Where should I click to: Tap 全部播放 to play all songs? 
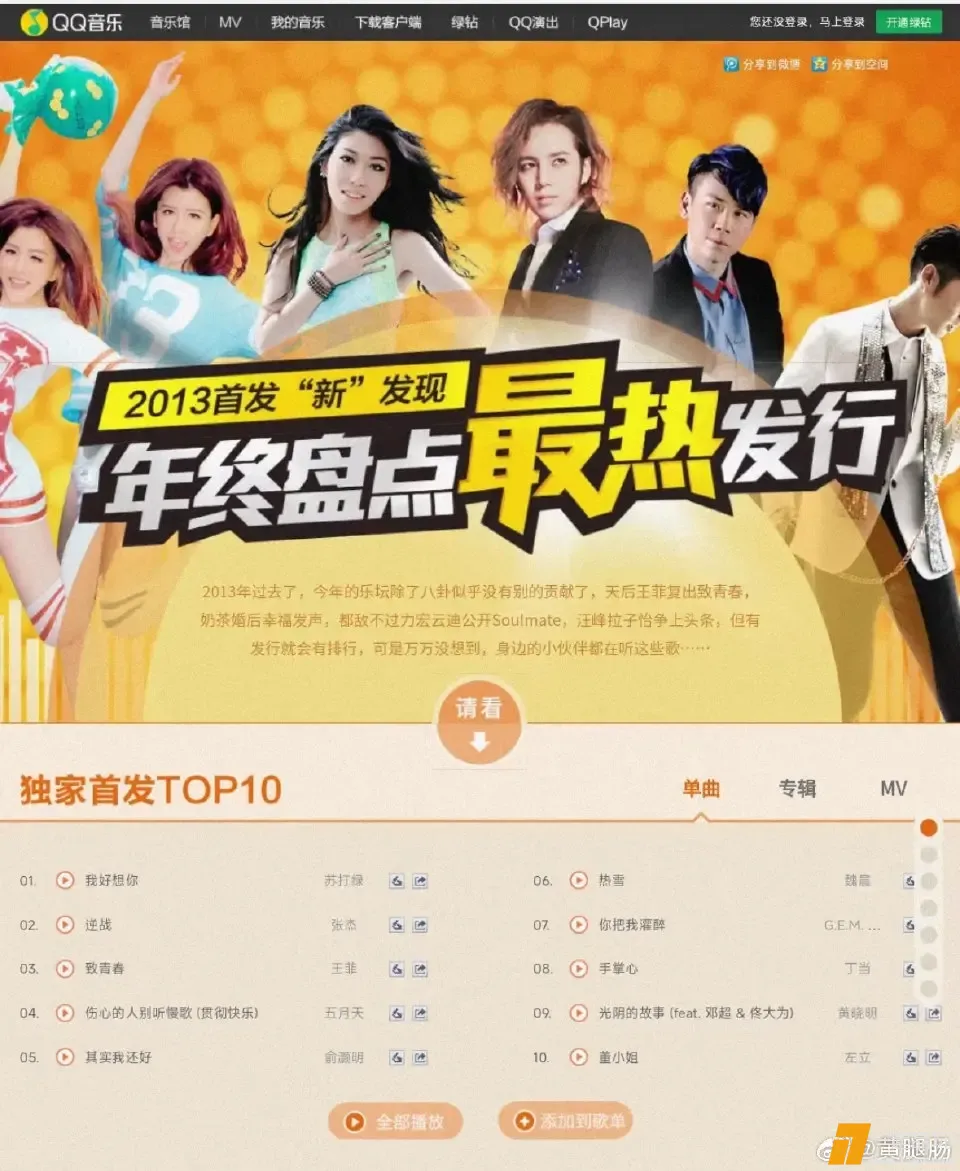(396, 1122)
